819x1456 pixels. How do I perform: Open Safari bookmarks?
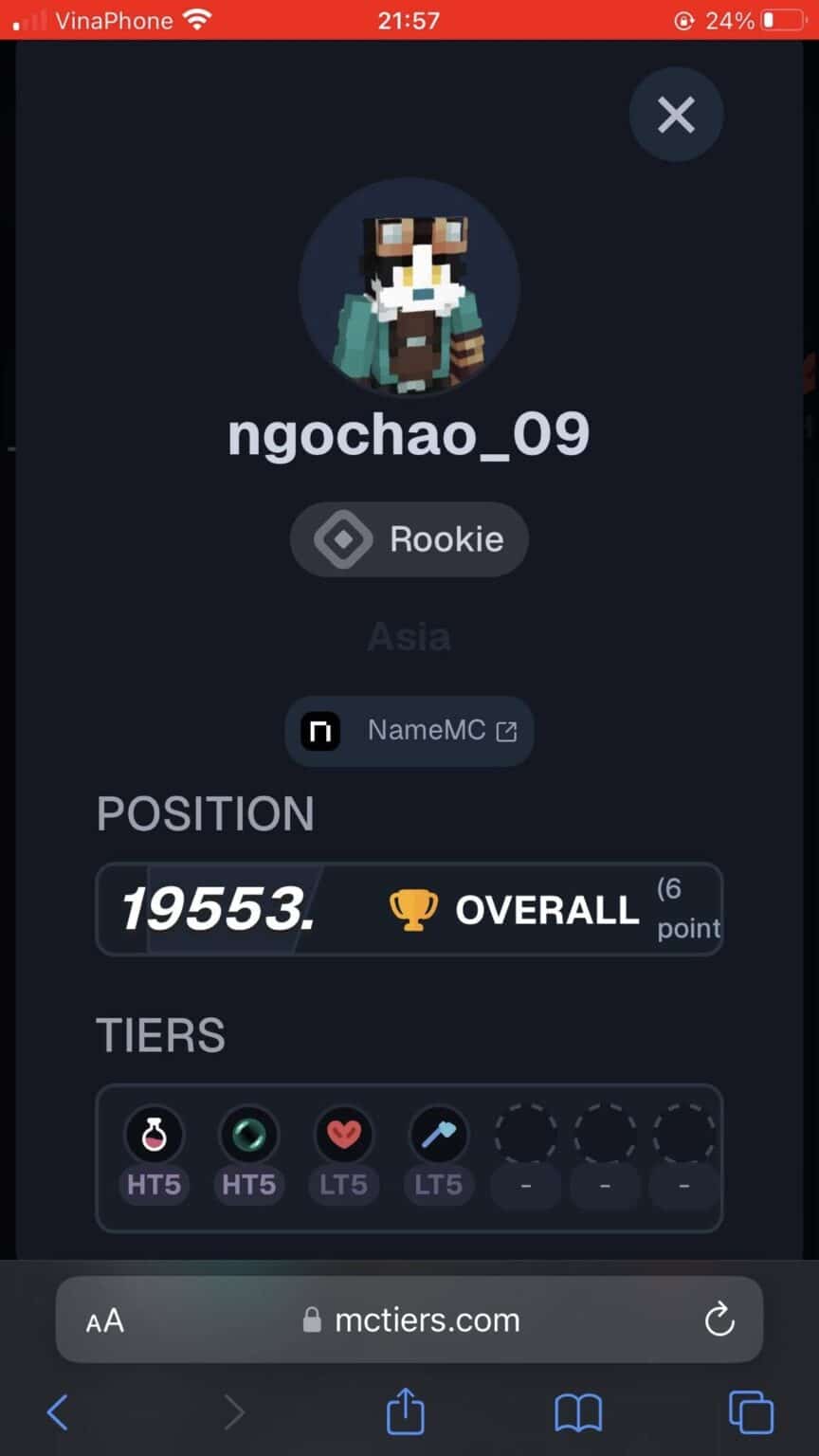tap(578, 1412)
